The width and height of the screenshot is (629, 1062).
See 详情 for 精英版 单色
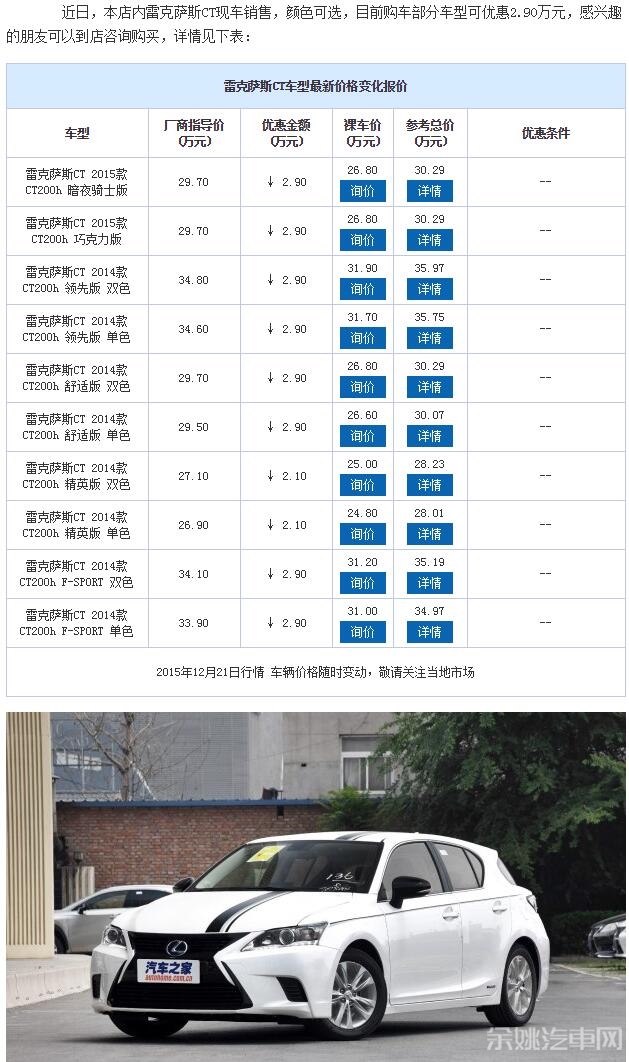429,534
